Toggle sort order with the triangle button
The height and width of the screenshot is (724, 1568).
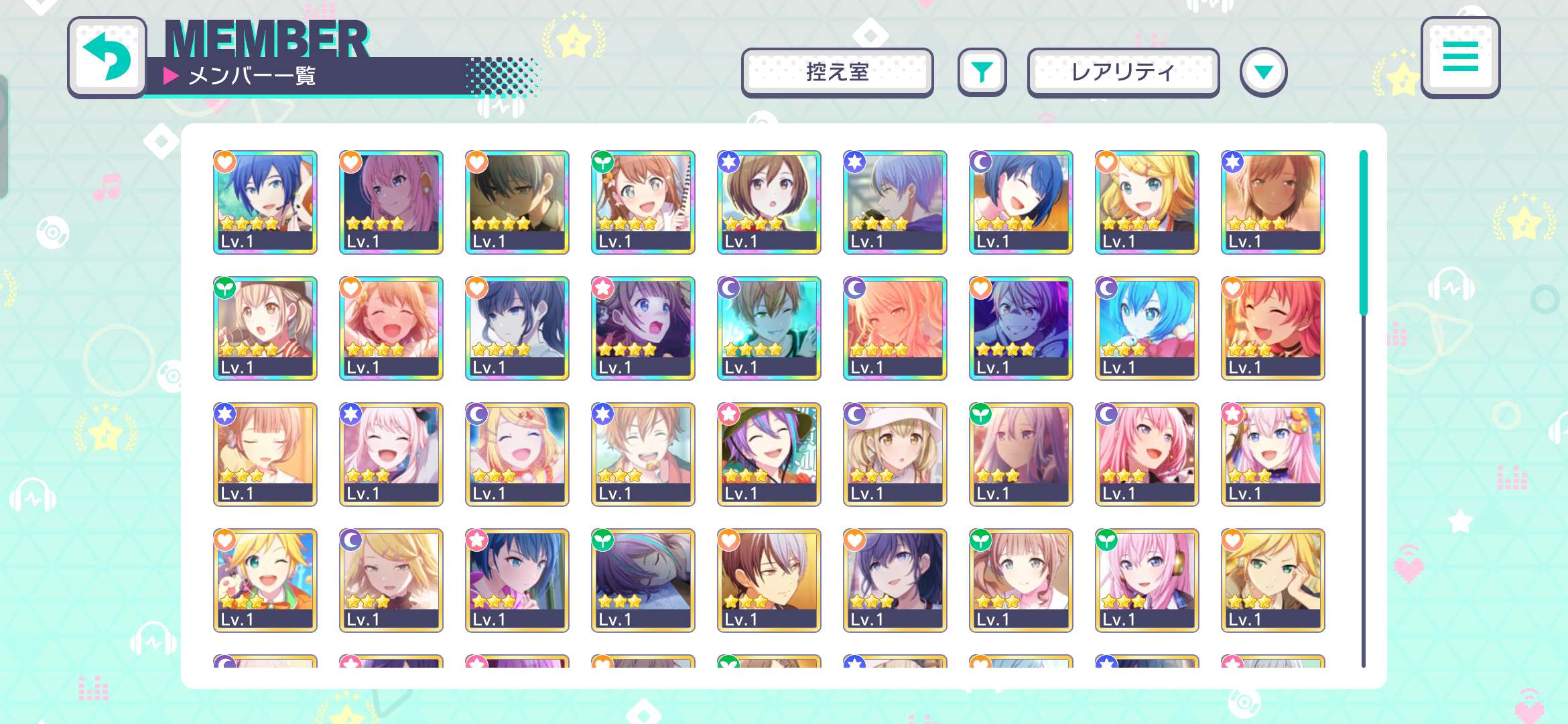coord(1263,72)
